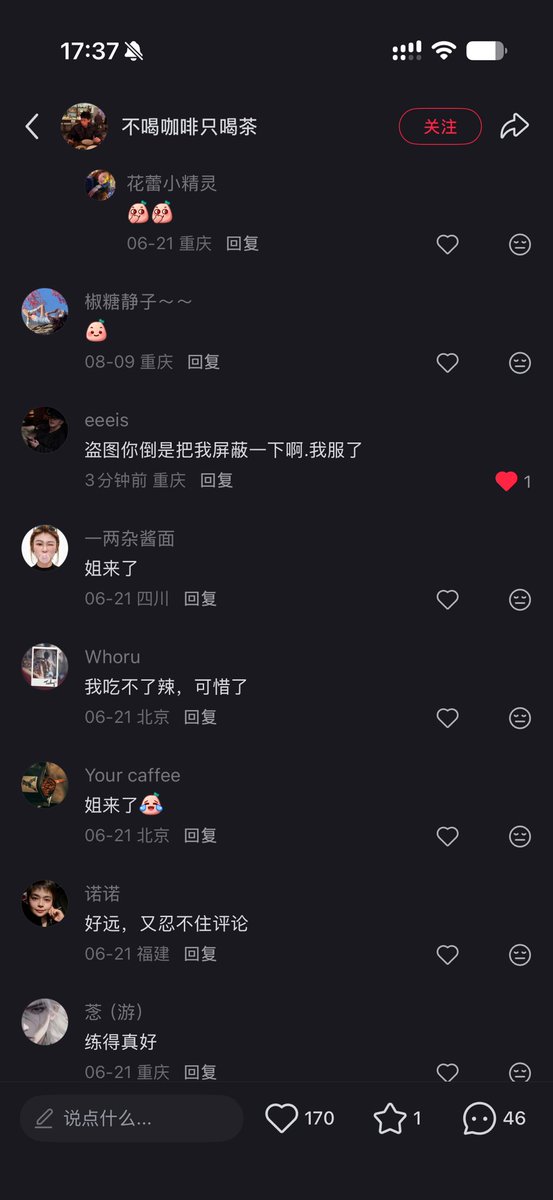Unlike the comment from eeeis
553x1200 pixels.
[x=507, y=481]
